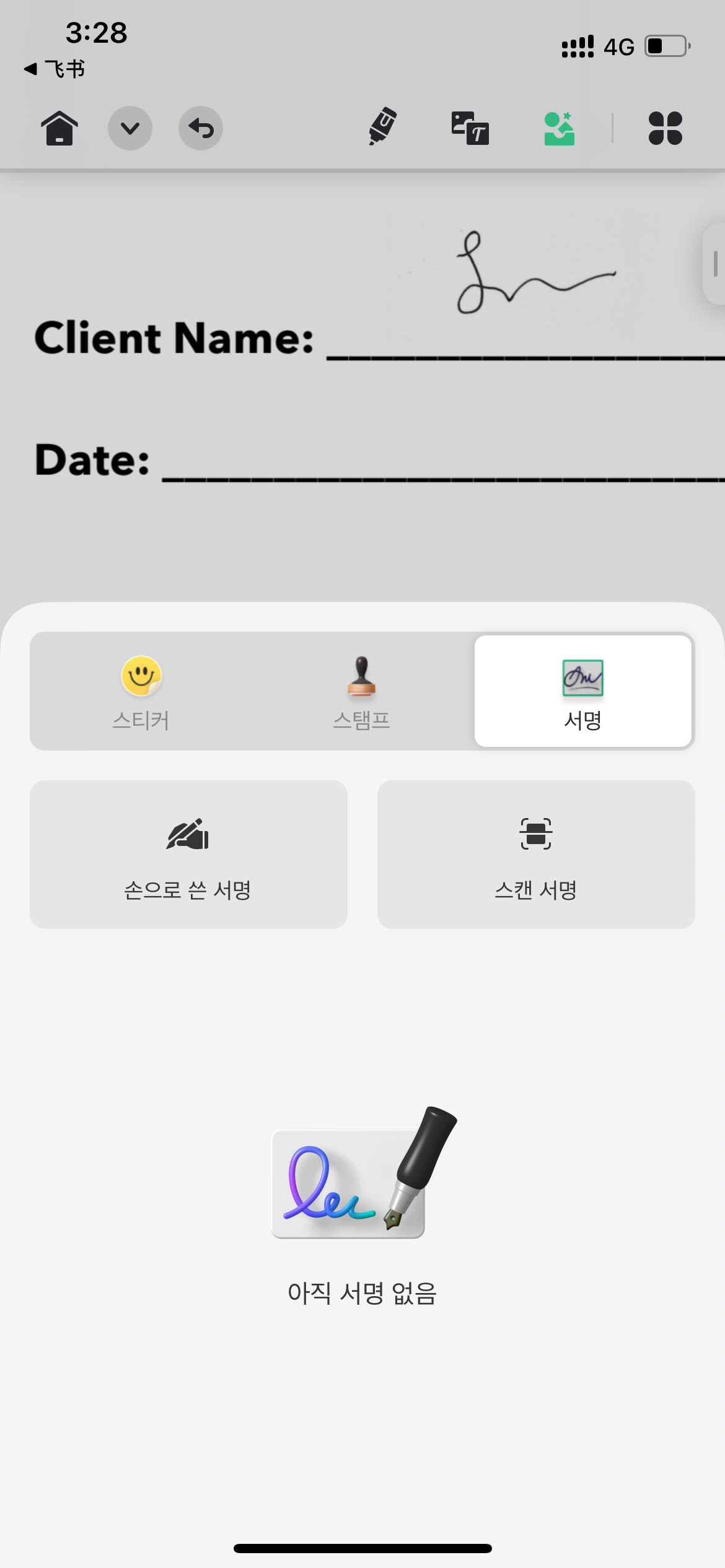Image resolution: width=725 pixels, height=1568 pixels.
Task: Open the four-dot tools grid menu
Action: [x=665, y=128]
